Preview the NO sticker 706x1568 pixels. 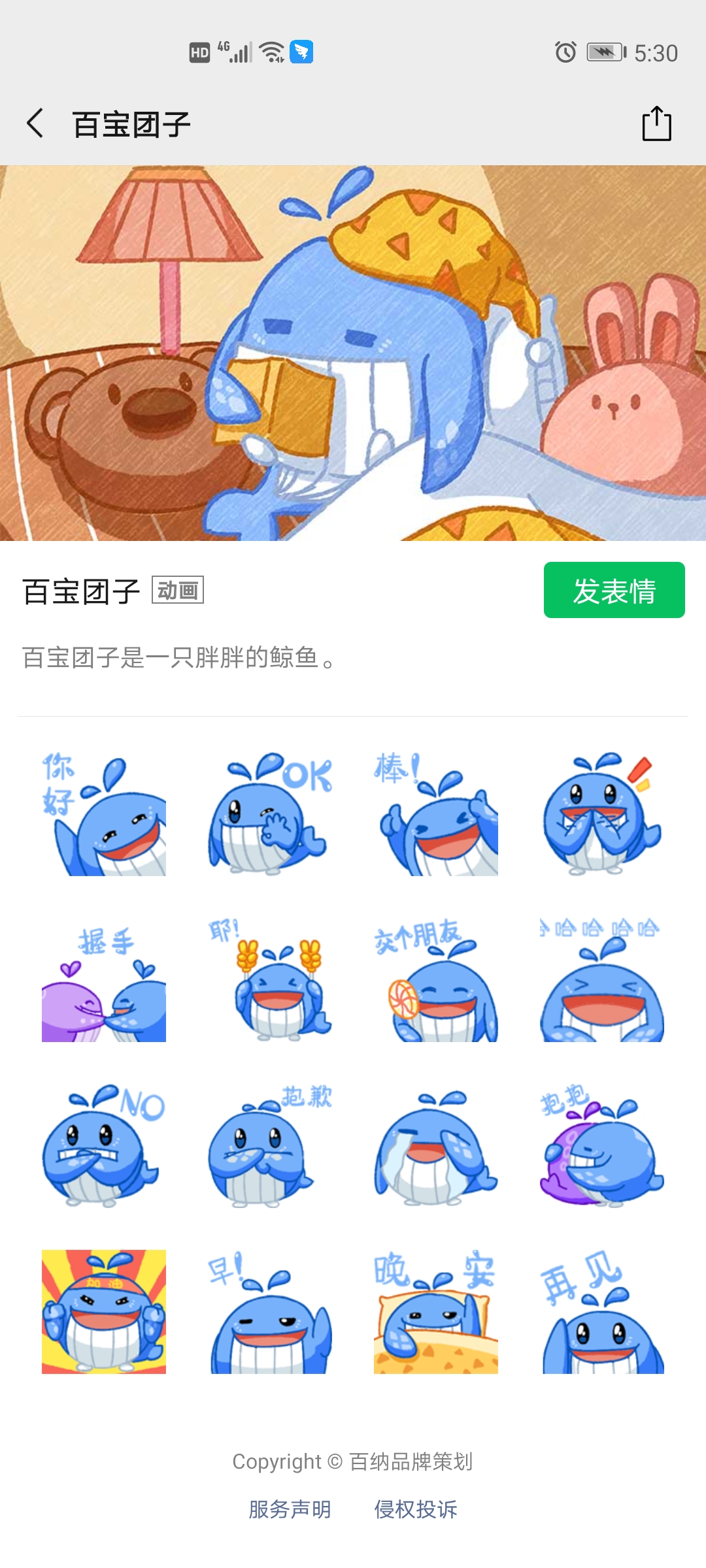[104, 1146]
